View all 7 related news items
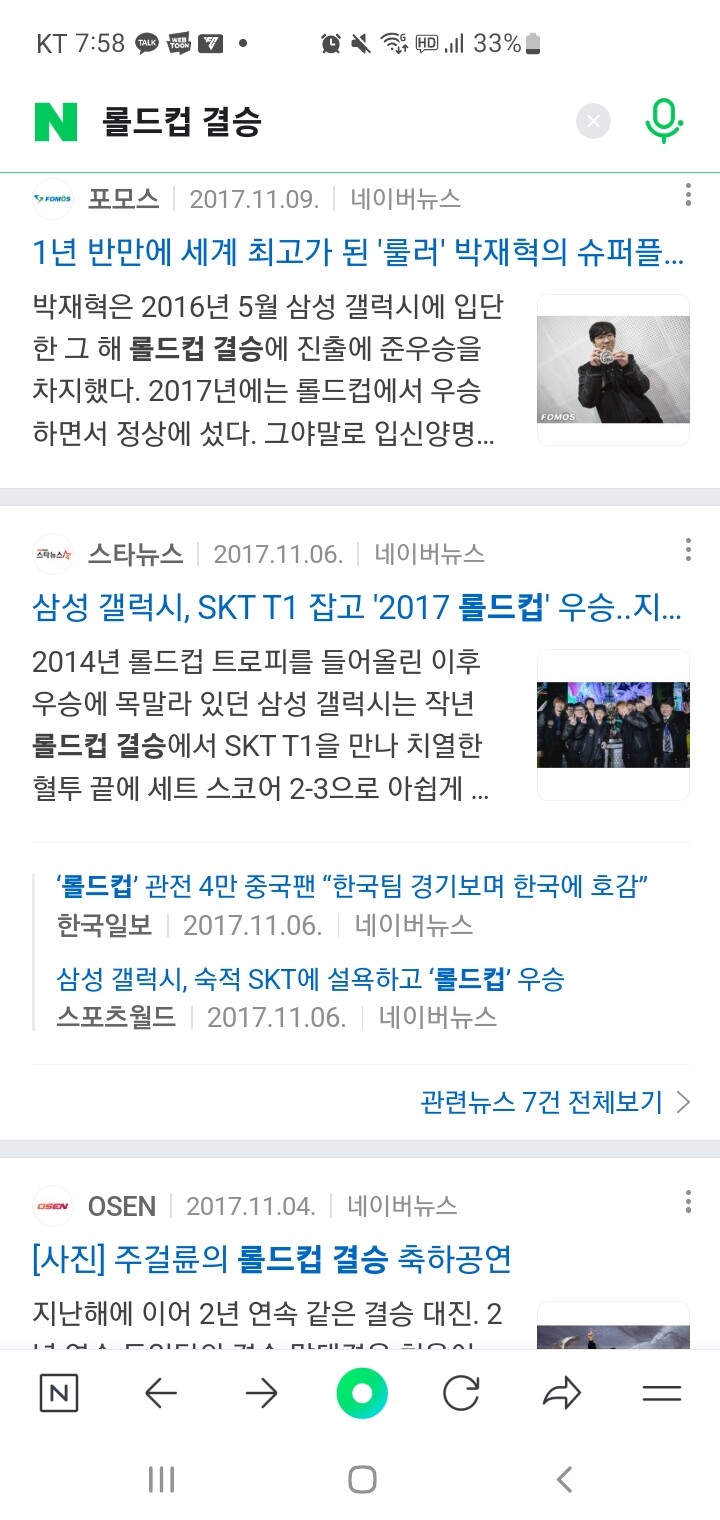 tap(555, 1102)
